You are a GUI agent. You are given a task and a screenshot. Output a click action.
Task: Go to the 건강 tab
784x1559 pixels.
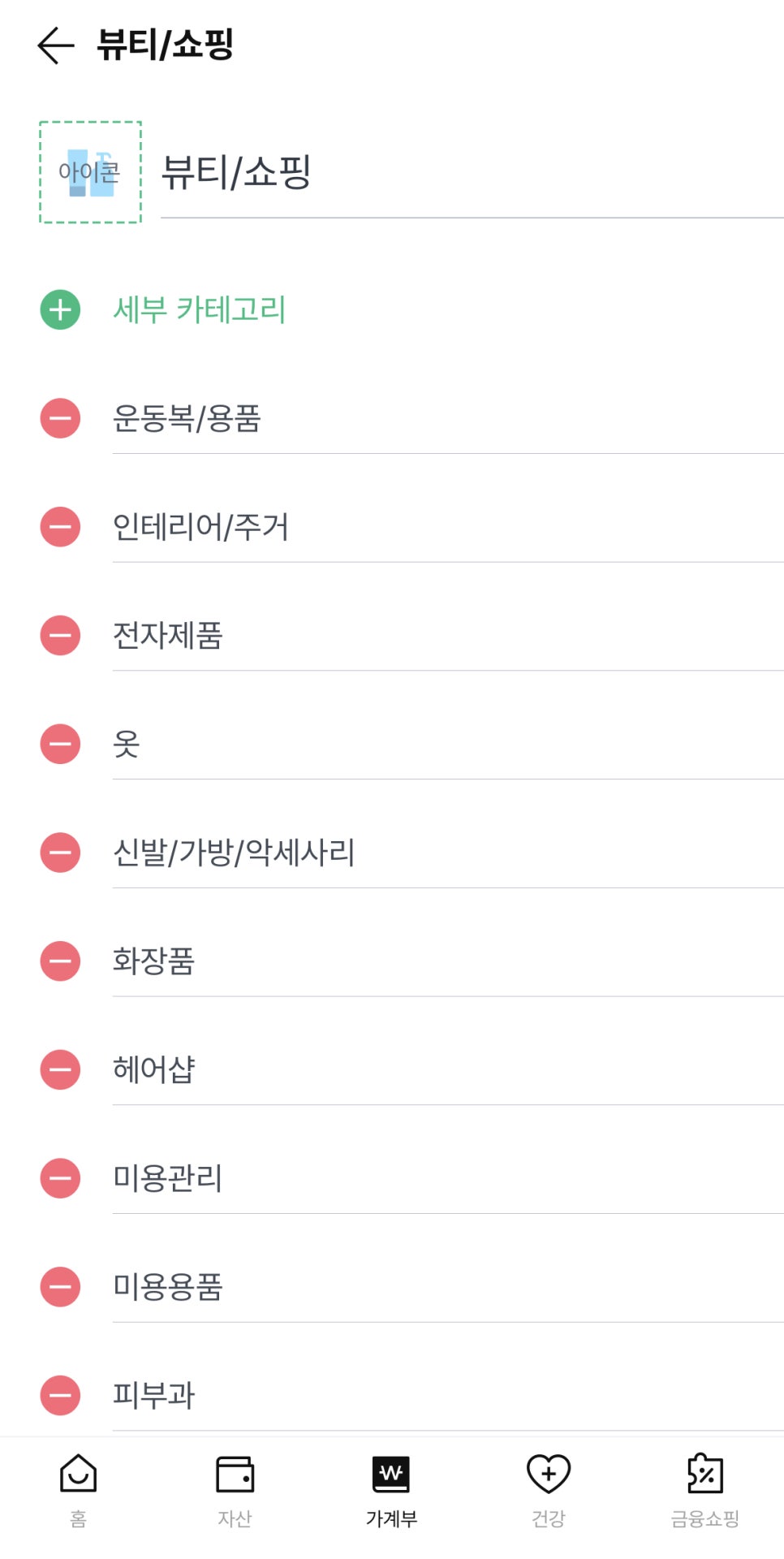[x=549, y=1491]
